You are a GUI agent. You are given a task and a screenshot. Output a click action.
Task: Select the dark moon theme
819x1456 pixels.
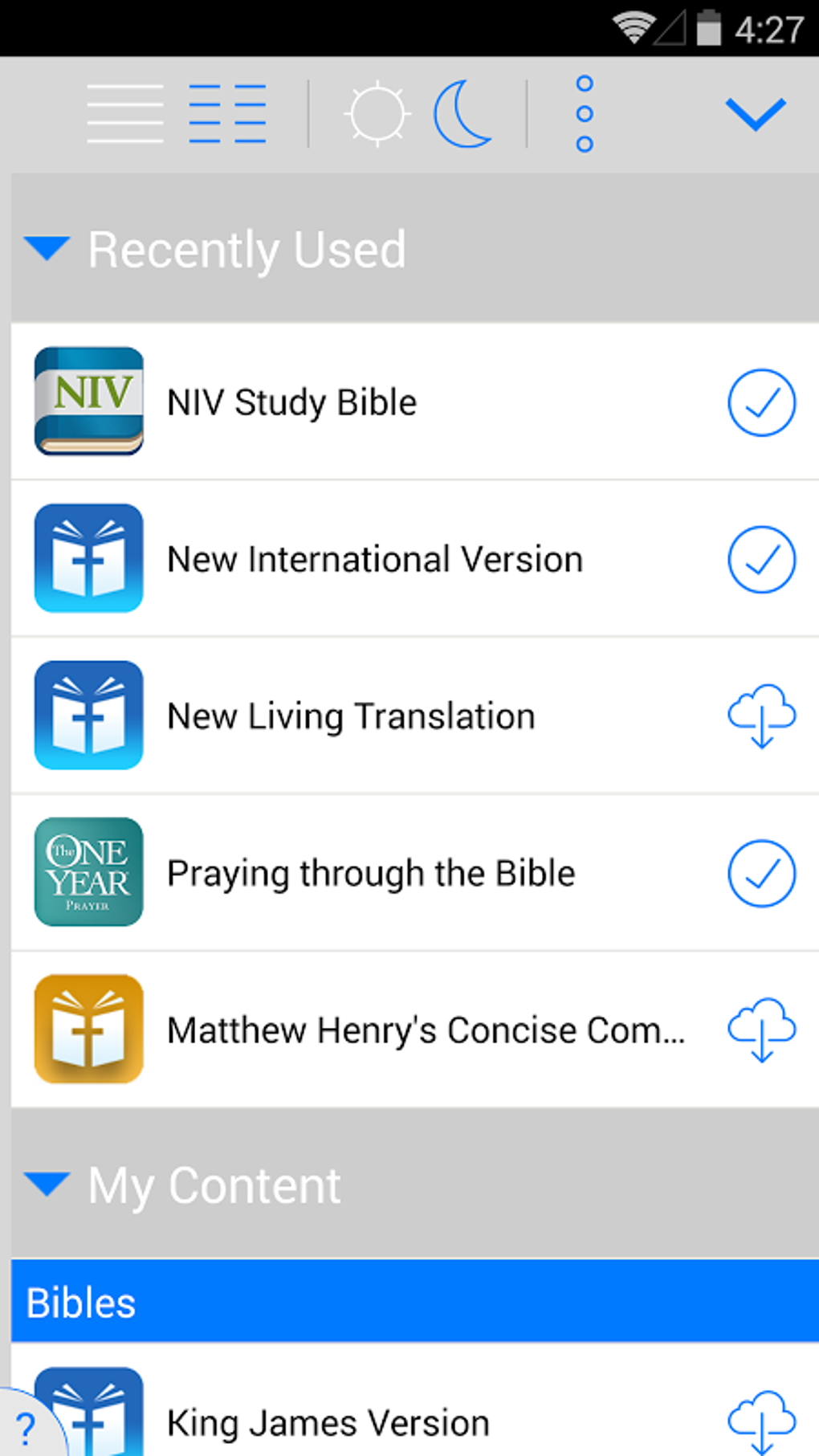coord(462,114)
